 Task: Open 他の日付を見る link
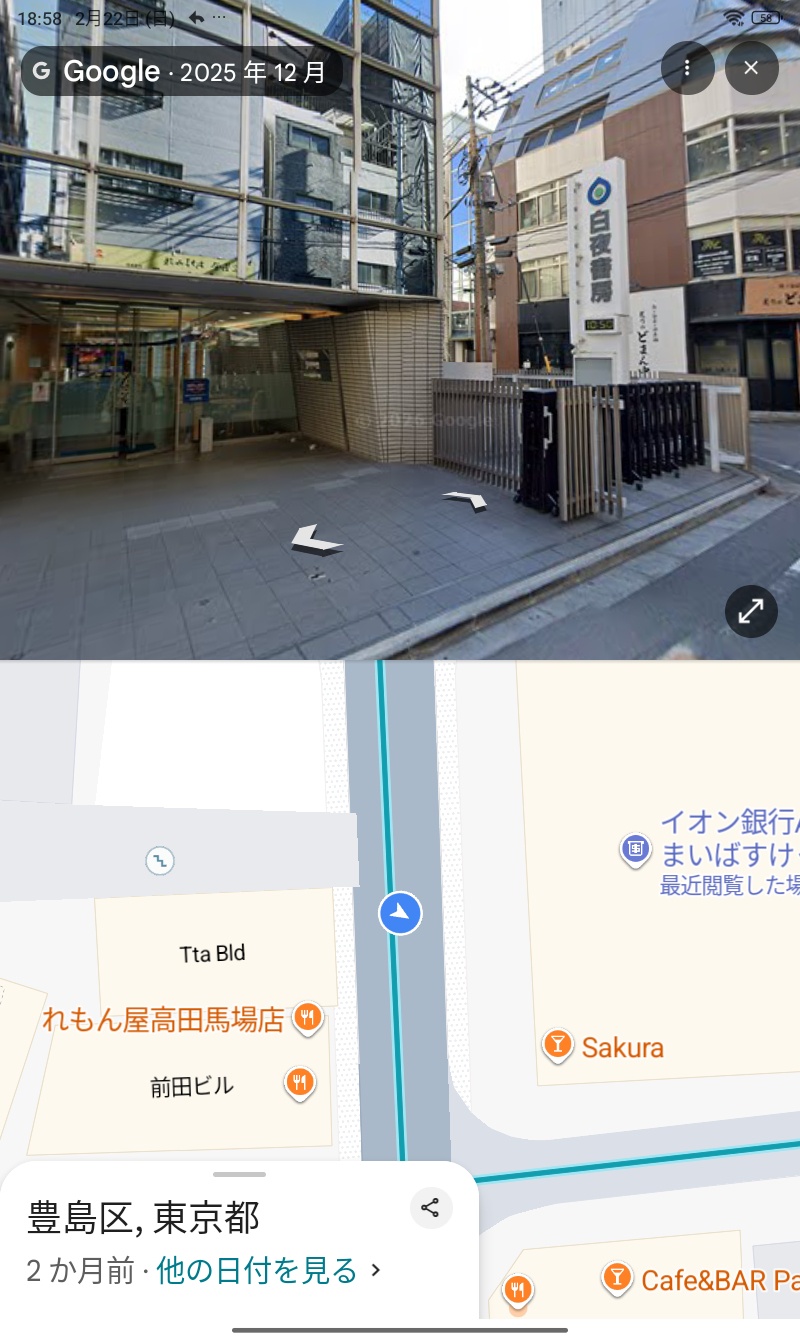tap(257, 1271)
